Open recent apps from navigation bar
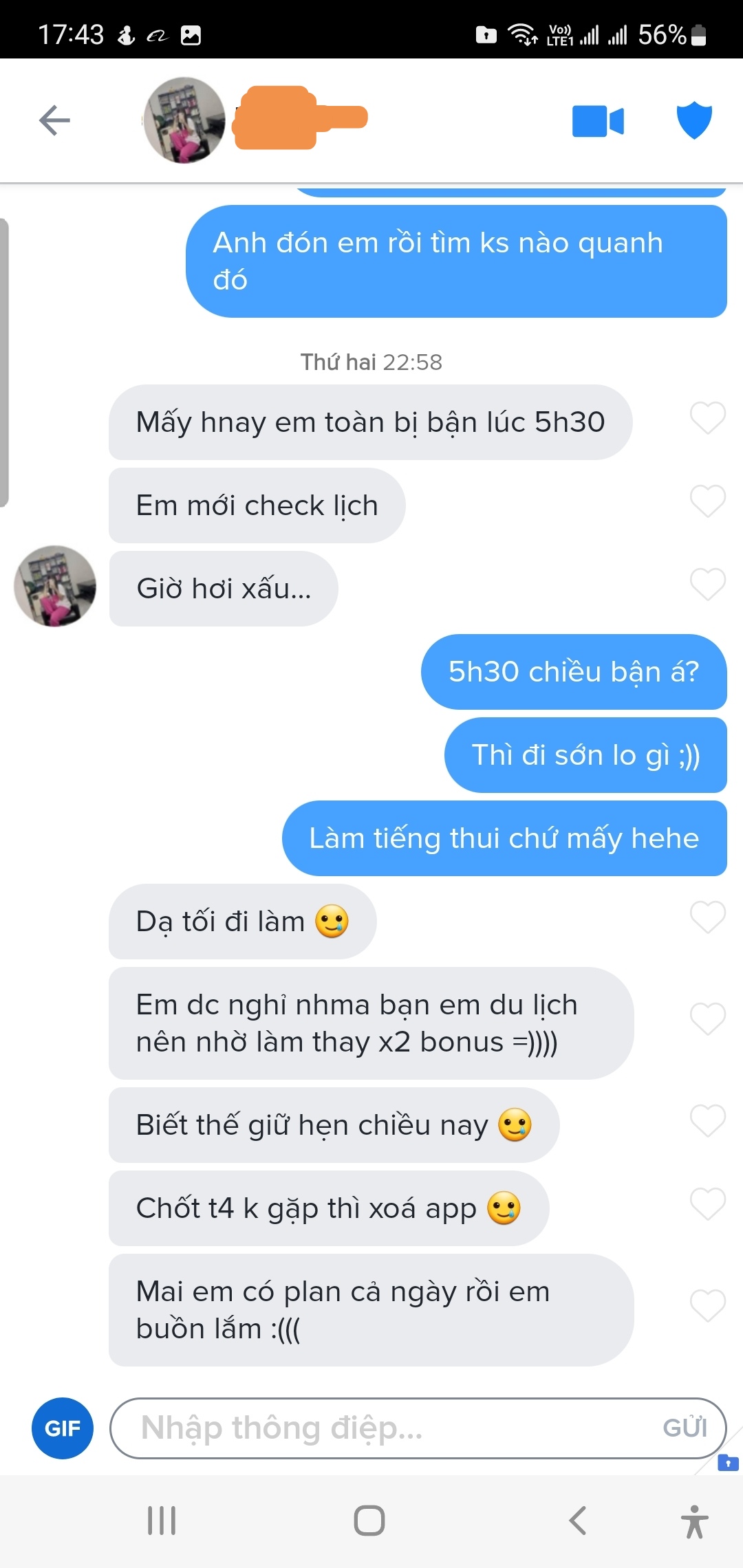743x1568 pixels. pyautogui.click(x=162, y=1521)
